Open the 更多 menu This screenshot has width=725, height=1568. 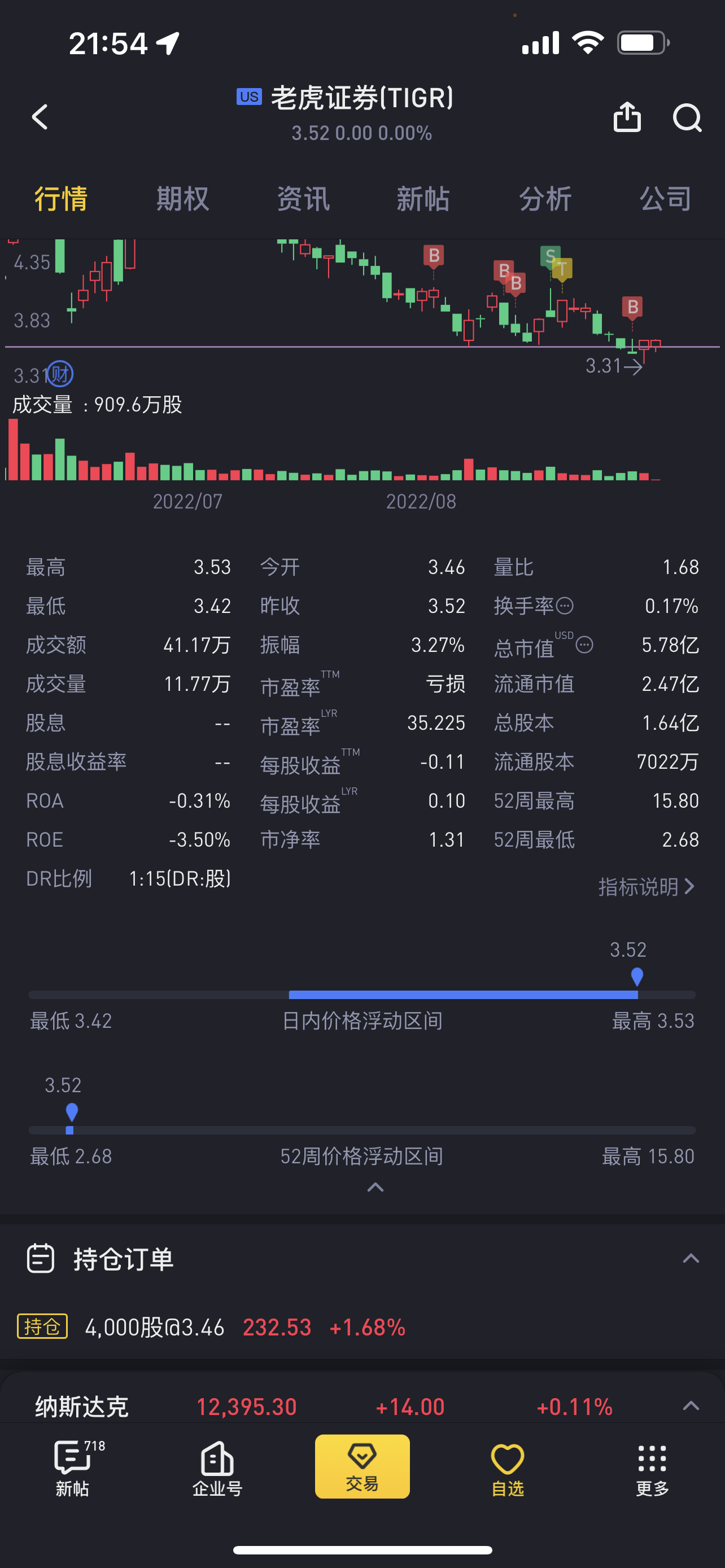pos(652,1469)
